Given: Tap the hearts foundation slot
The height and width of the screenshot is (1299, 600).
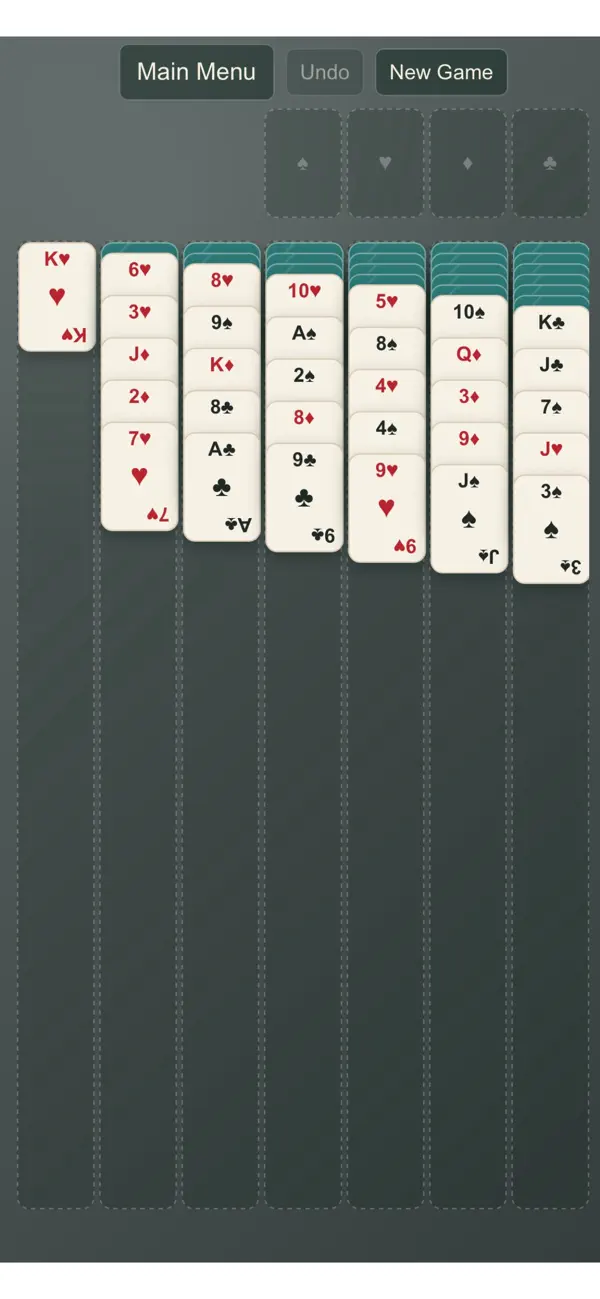Looking at the screenshot, I should pos(385,163).
